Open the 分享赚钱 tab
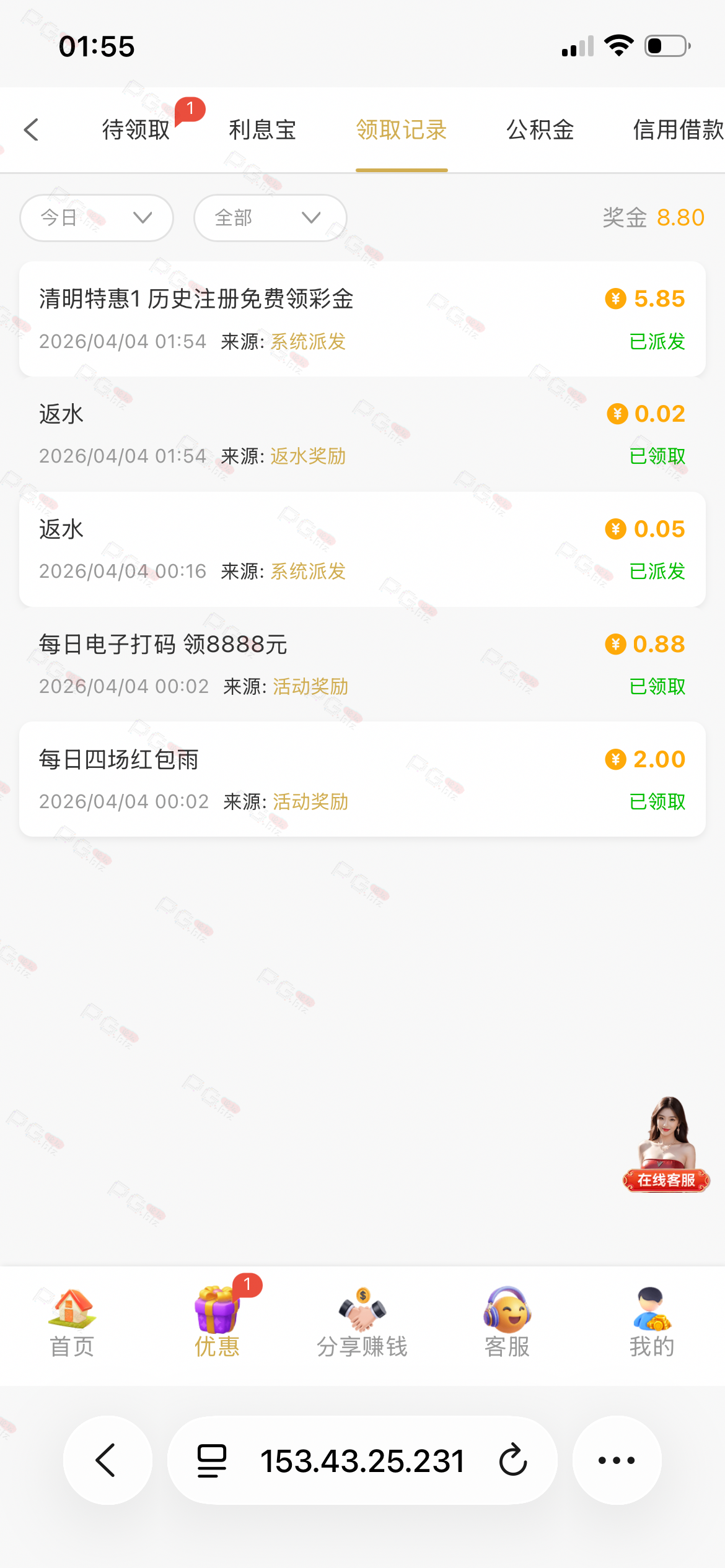Viewport: 725px width, 1568px height. pos(362,1323)
